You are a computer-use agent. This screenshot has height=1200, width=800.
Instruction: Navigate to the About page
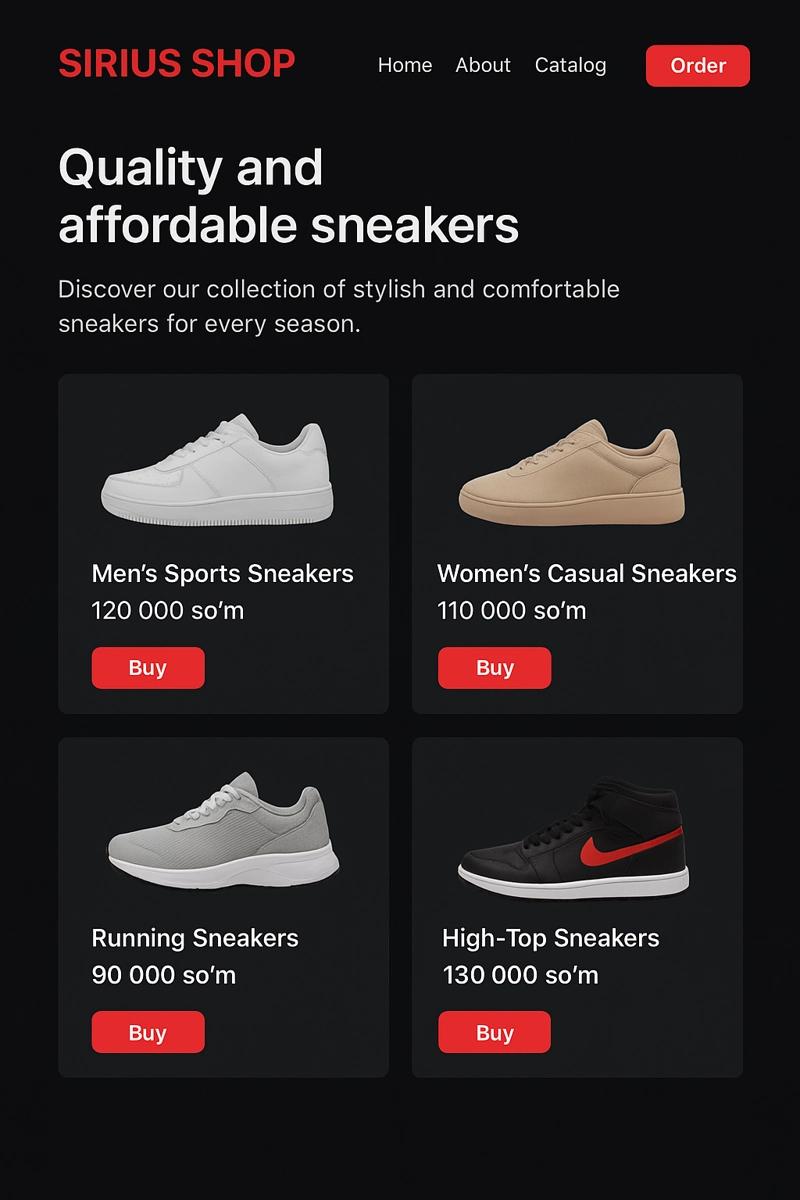[482, 65]
